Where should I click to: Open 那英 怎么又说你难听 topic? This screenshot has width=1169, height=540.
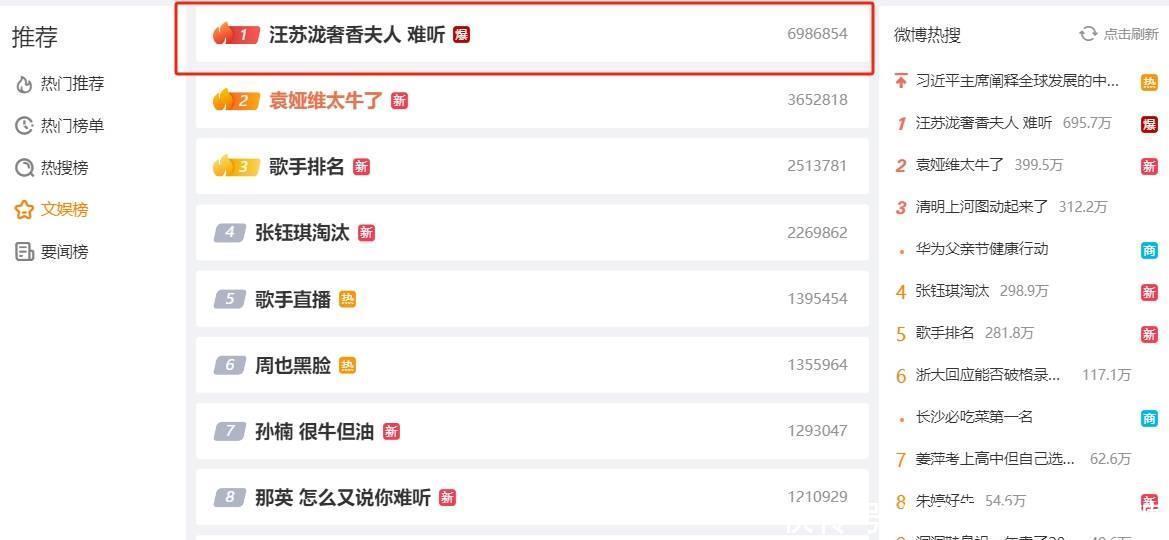tap(342, 497)
